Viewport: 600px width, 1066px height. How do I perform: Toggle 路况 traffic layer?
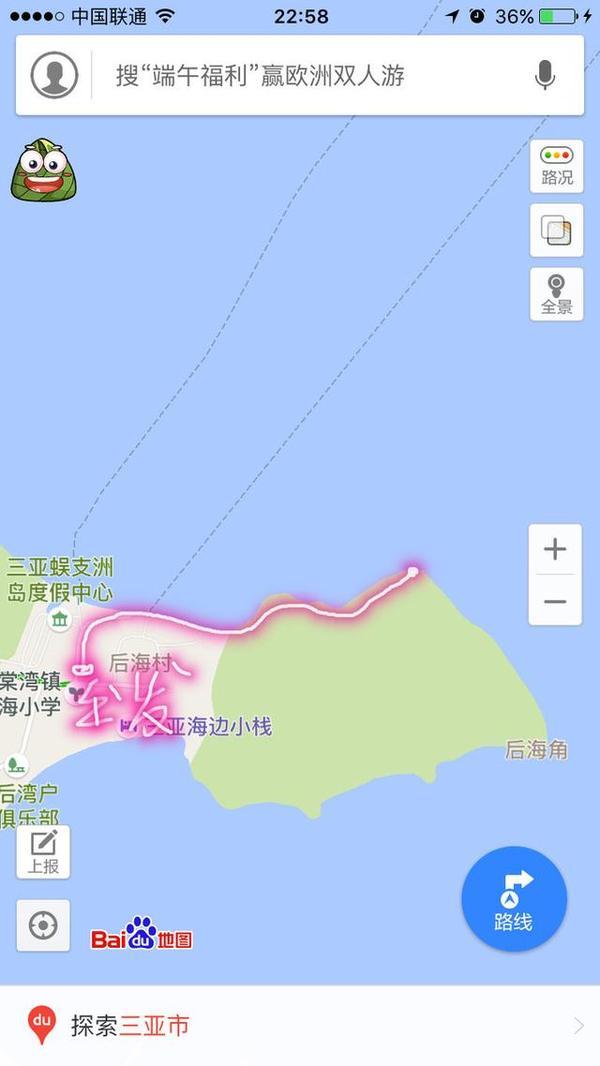point(556,166)
